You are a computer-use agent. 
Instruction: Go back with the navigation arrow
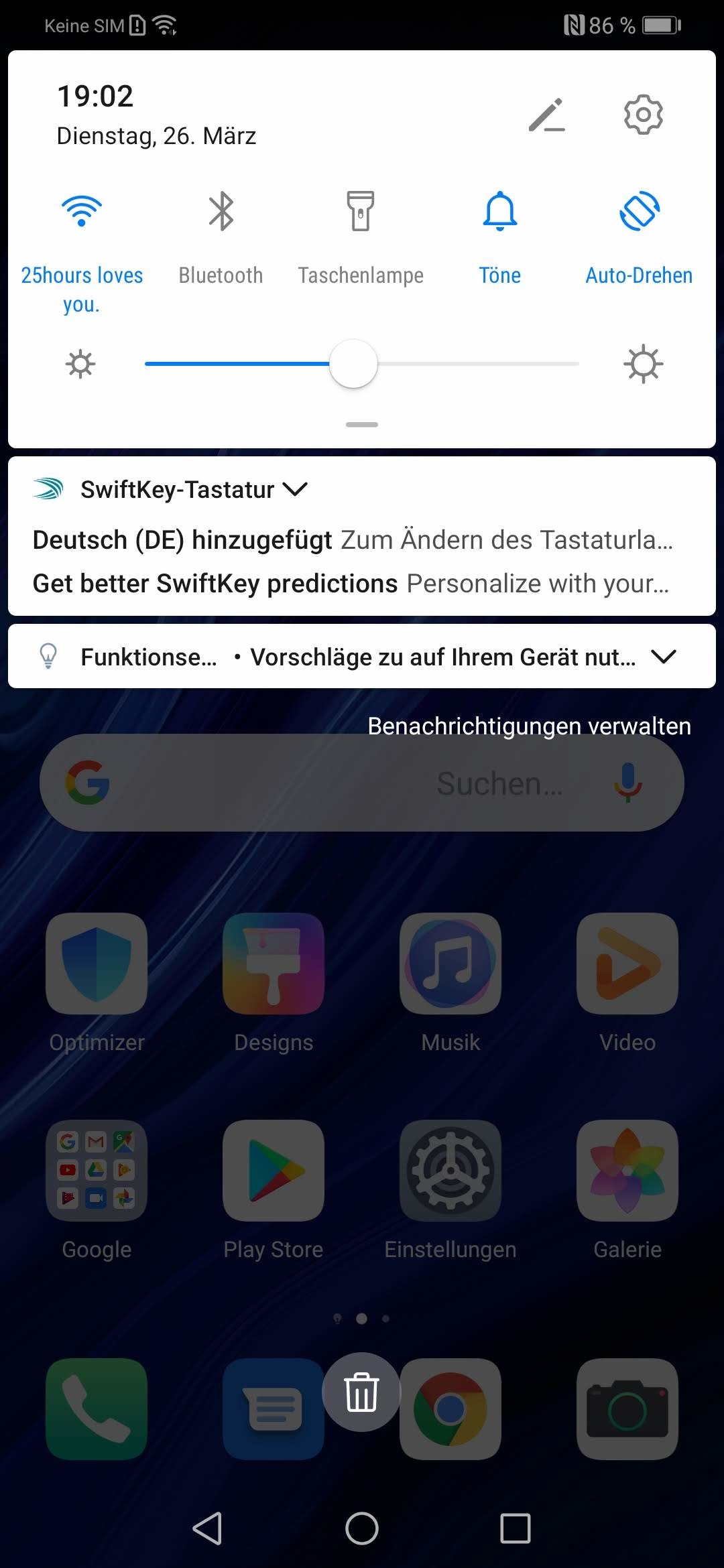(x=207, y=1528)
